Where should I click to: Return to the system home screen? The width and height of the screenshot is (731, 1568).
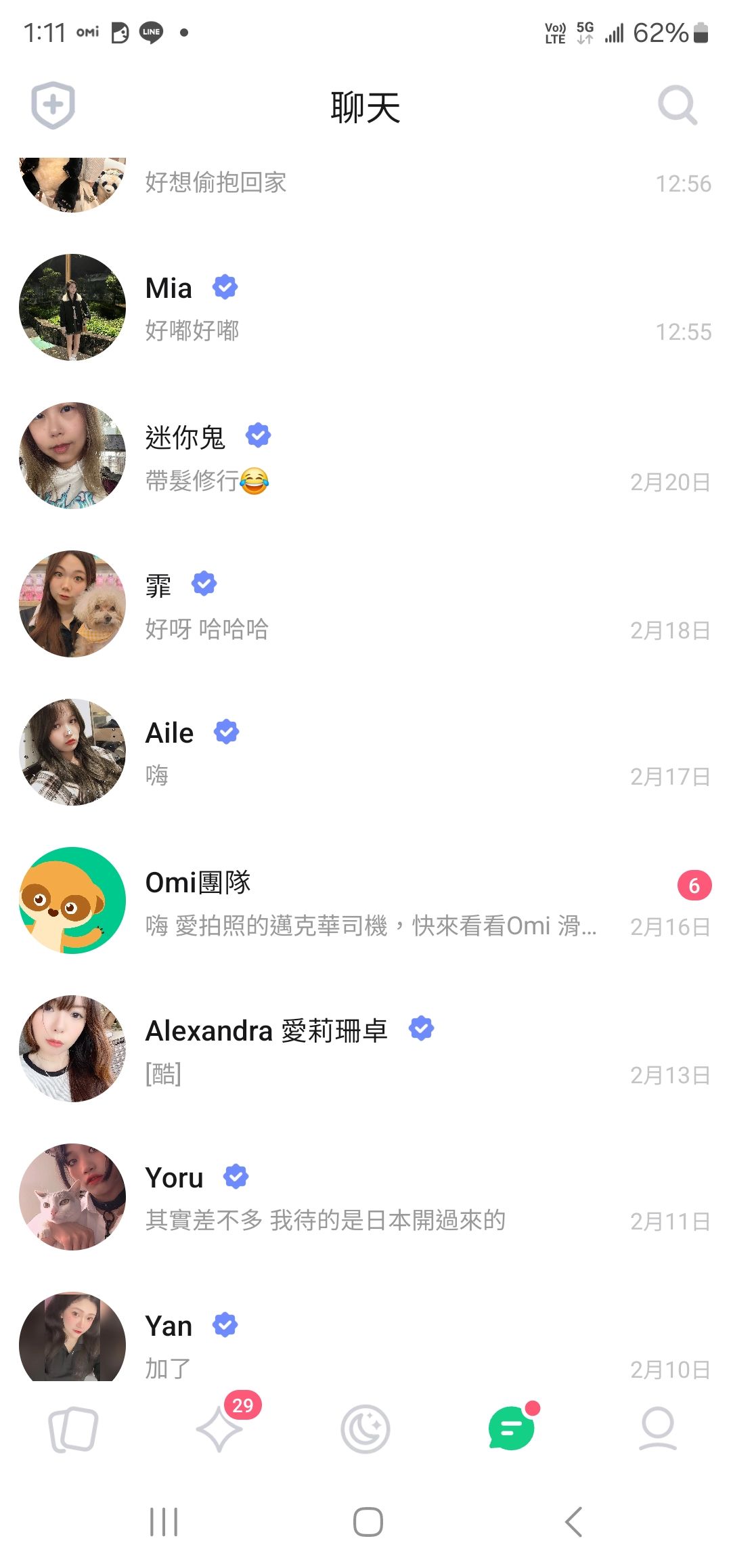coord(368,1522)
